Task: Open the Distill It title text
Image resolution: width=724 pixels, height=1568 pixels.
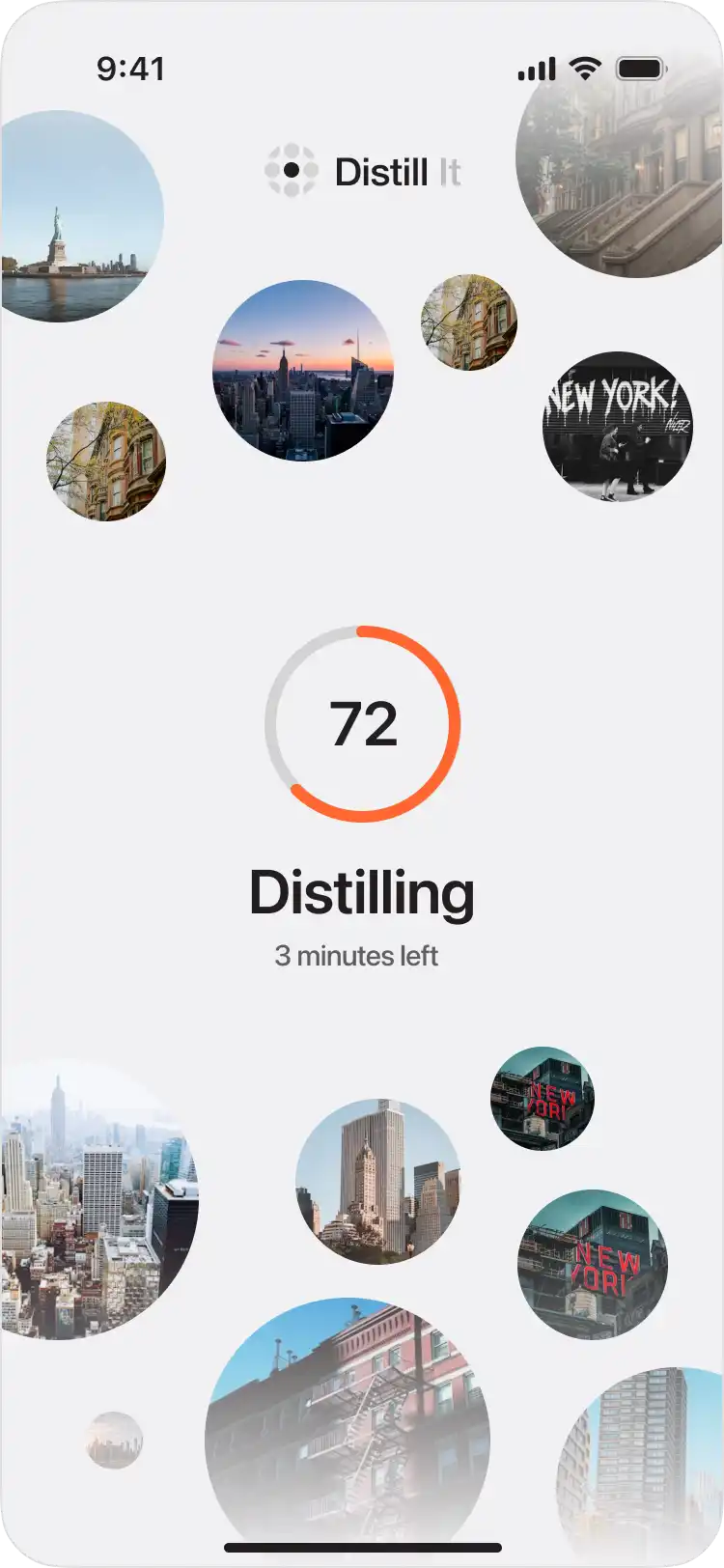Action: [x=398, y=172]
